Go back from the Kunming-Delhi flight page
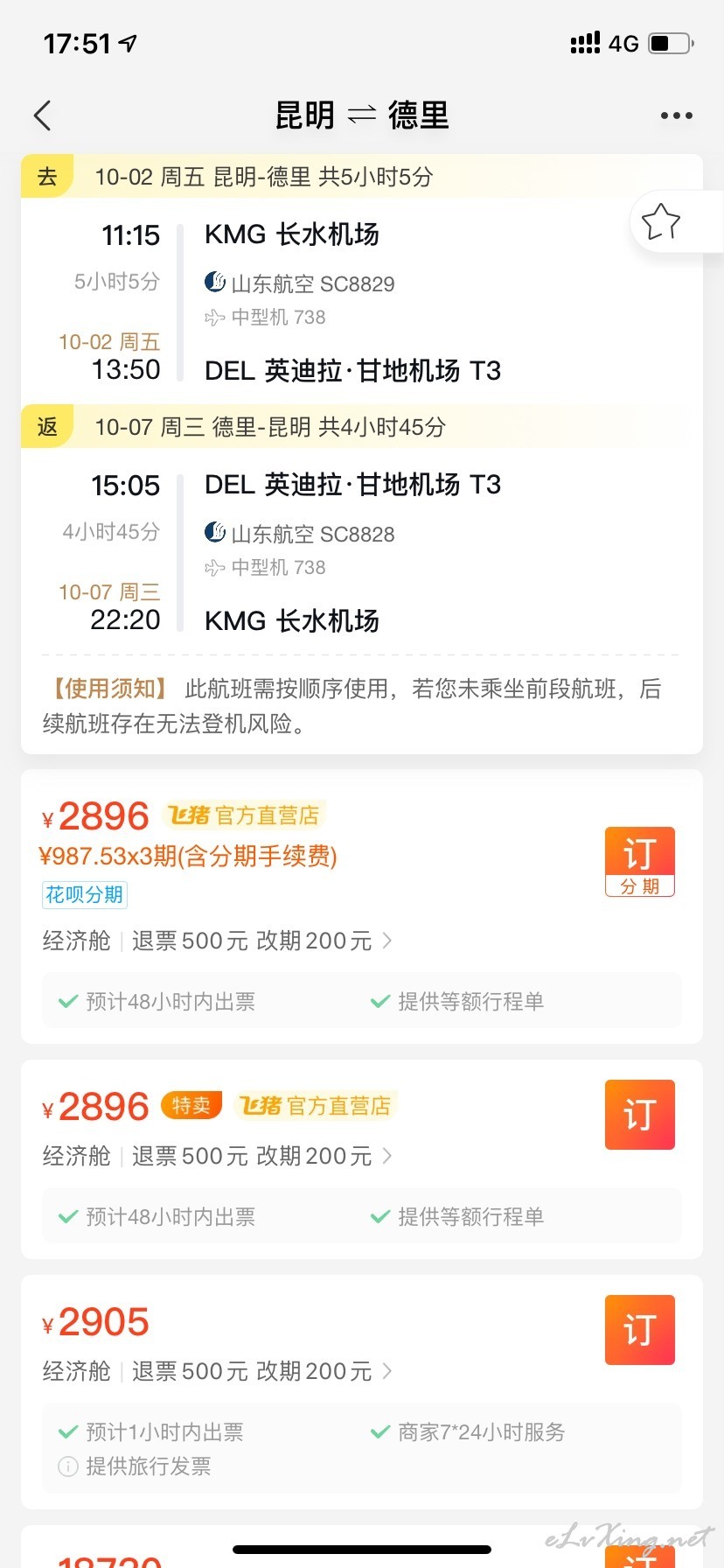 42,115
